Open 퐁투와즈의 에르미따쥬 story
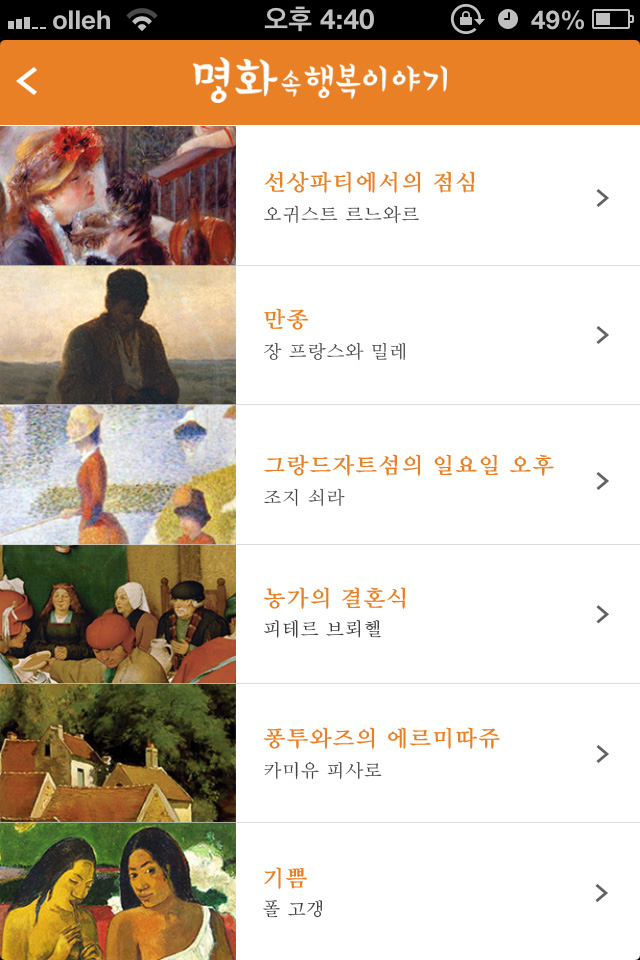The width and height of the screenshot is (640, 960). (x=380, y=753)
